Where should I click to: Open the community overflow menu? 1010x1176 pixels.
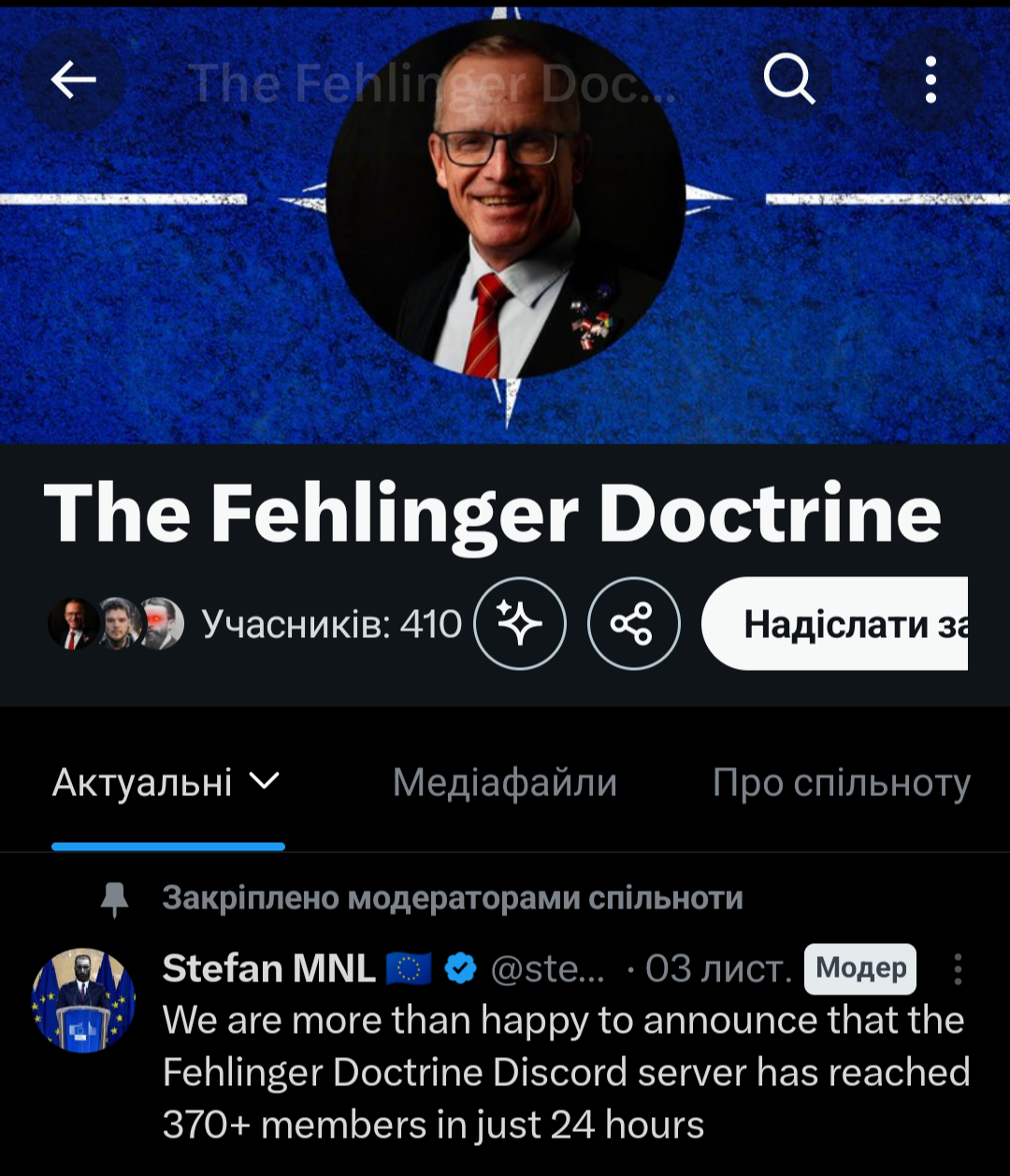[x=931, y=80]
